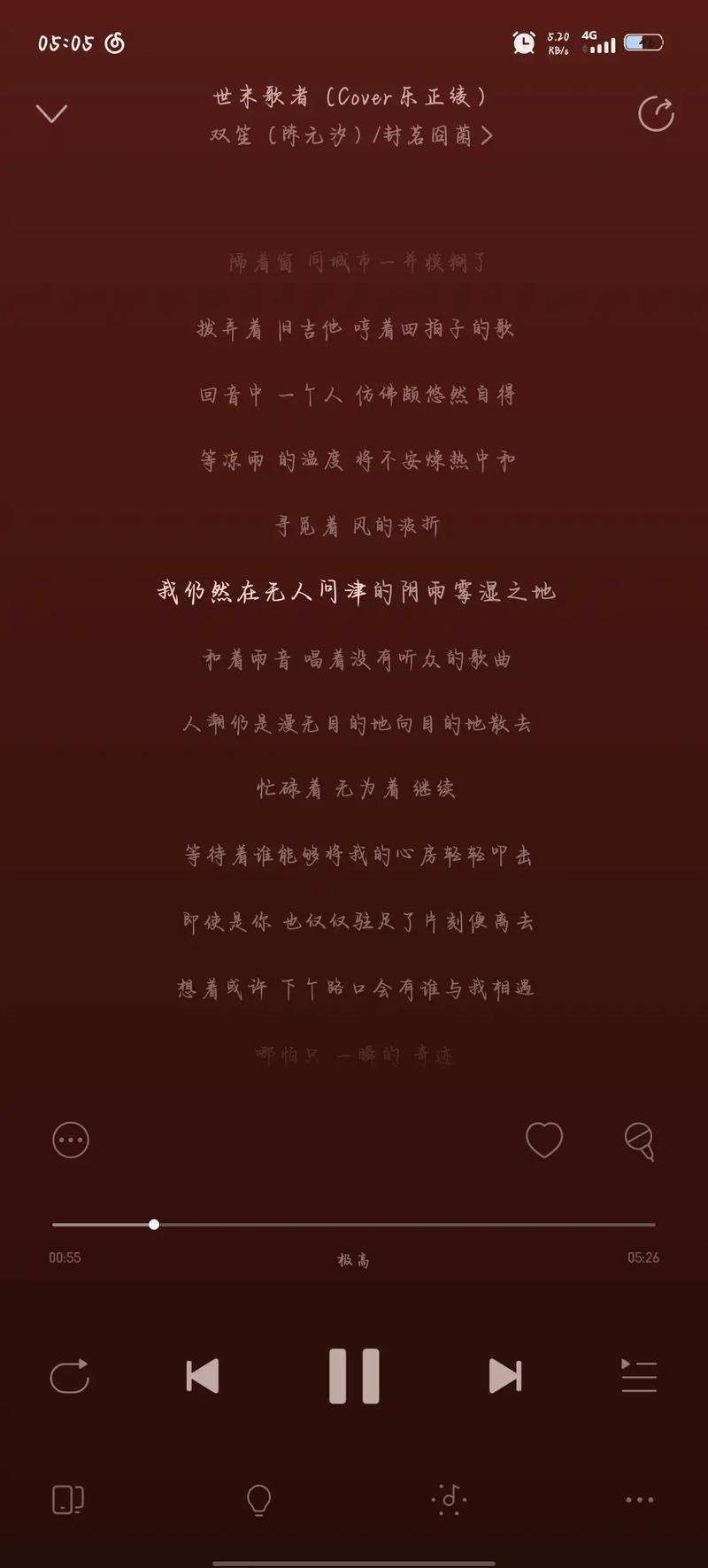
Task: Open the sound effects music note icon
Action: [449, 1499]
